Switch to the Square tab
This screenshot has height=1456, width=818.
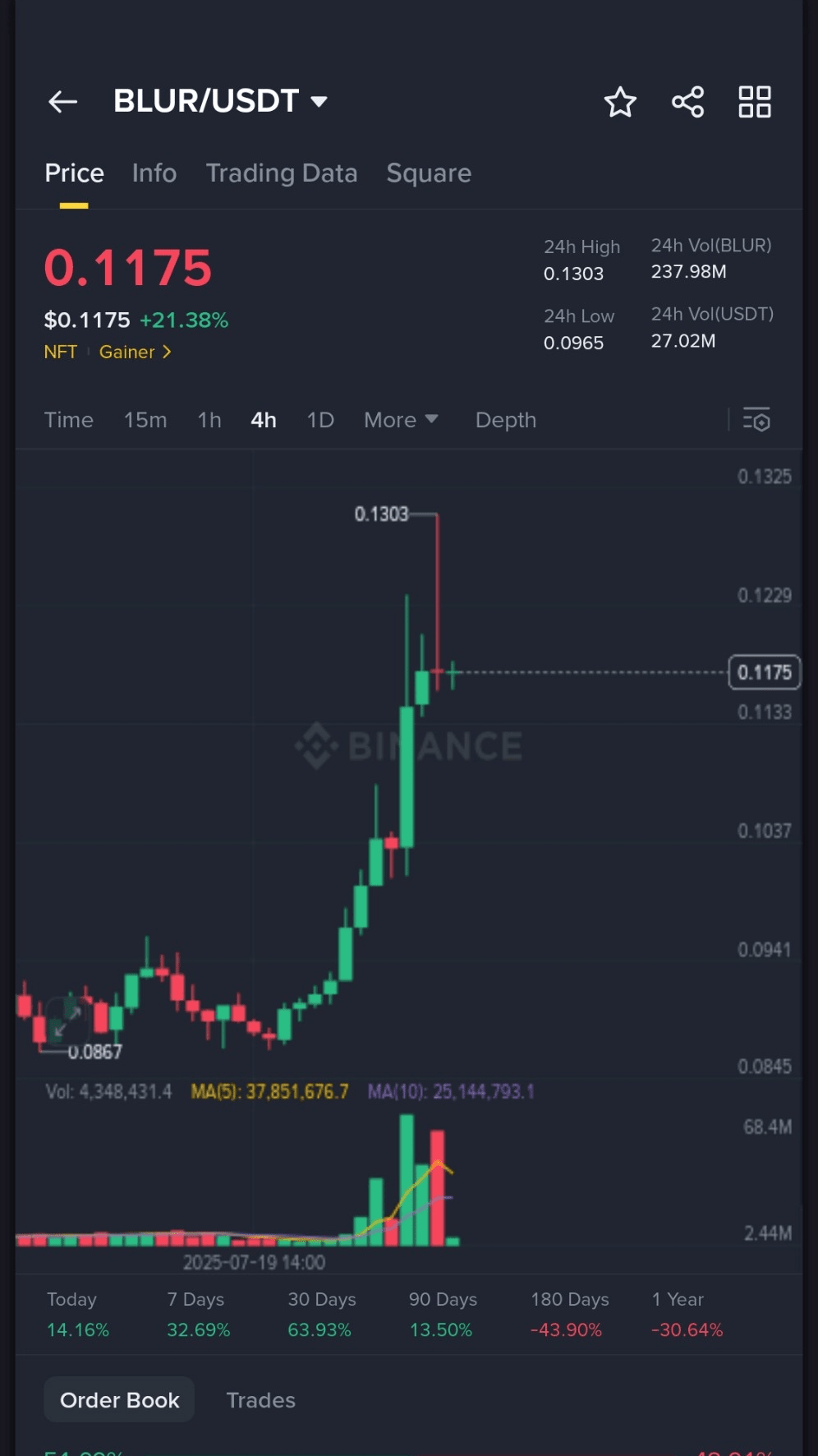click(429, 173)
